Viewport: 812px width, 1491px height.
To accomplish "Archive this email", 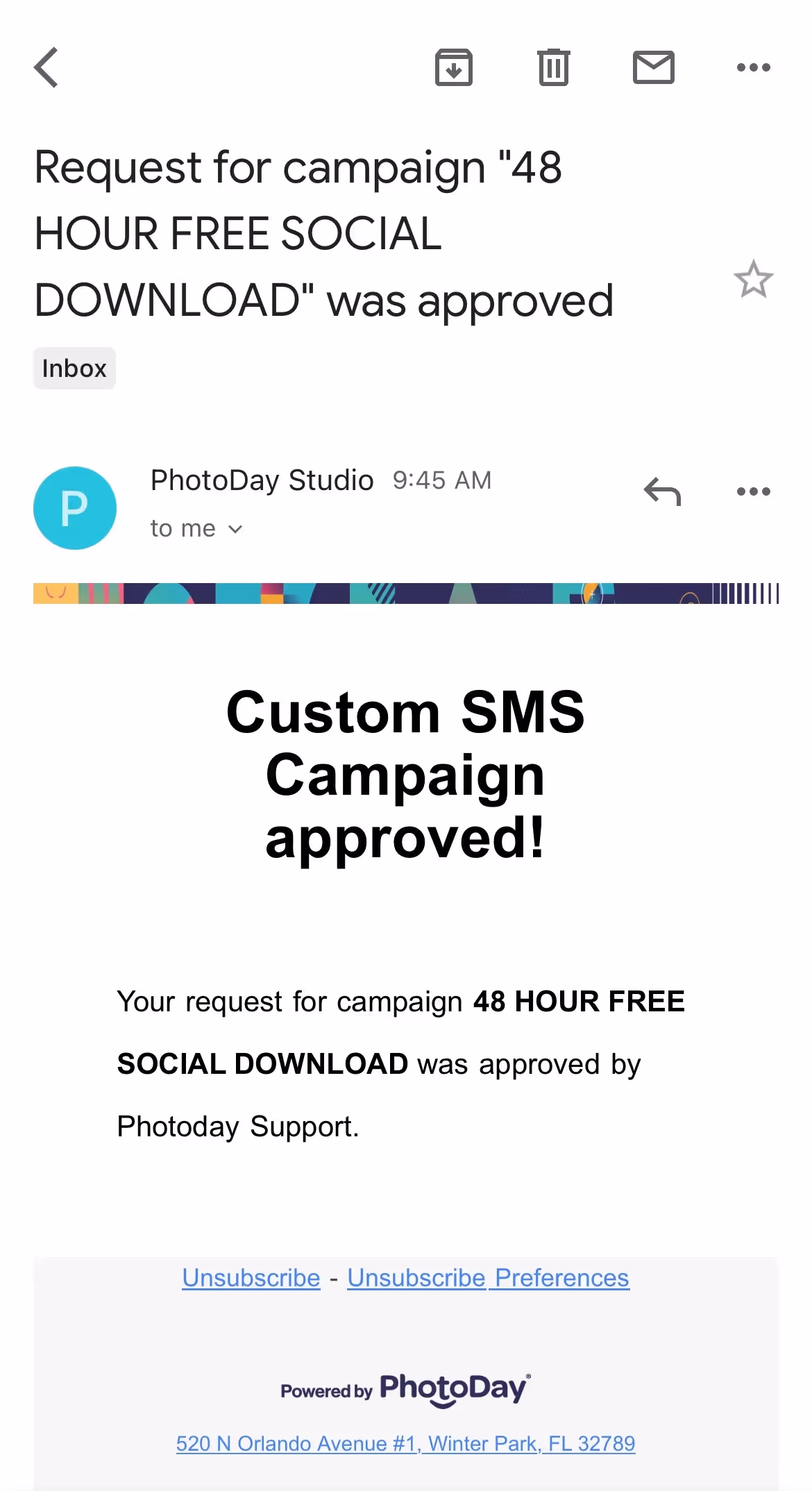I will [x=454, y=67].
